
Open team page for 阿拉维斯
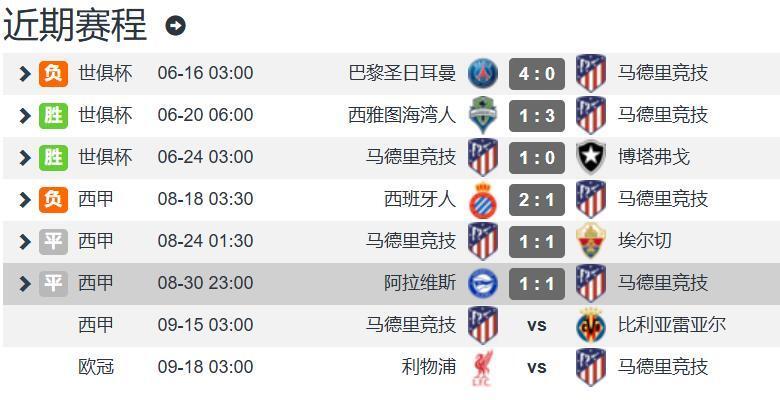click(x=420, y=283)
